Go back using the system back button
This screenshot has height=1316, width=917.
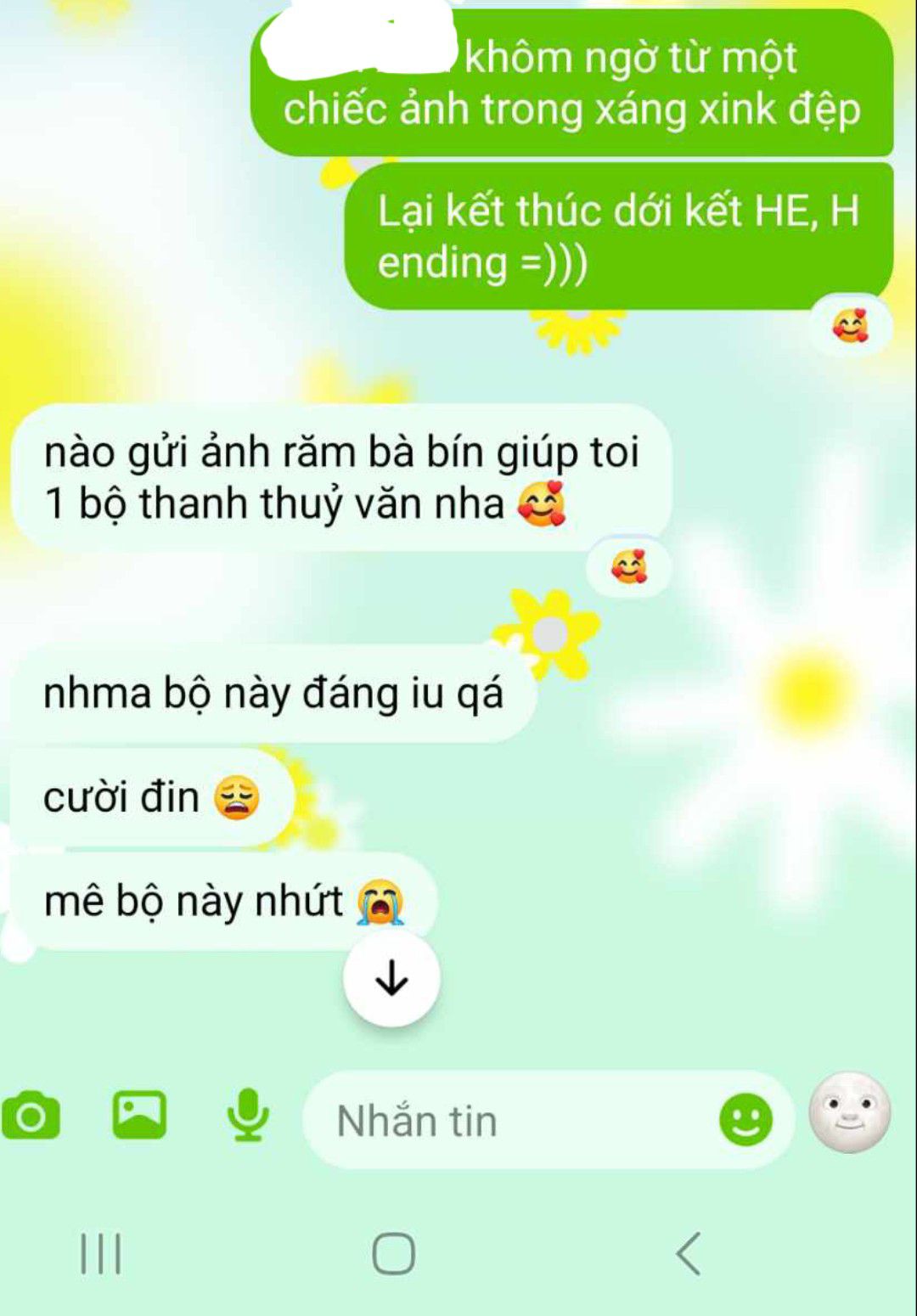(689, 1253)
